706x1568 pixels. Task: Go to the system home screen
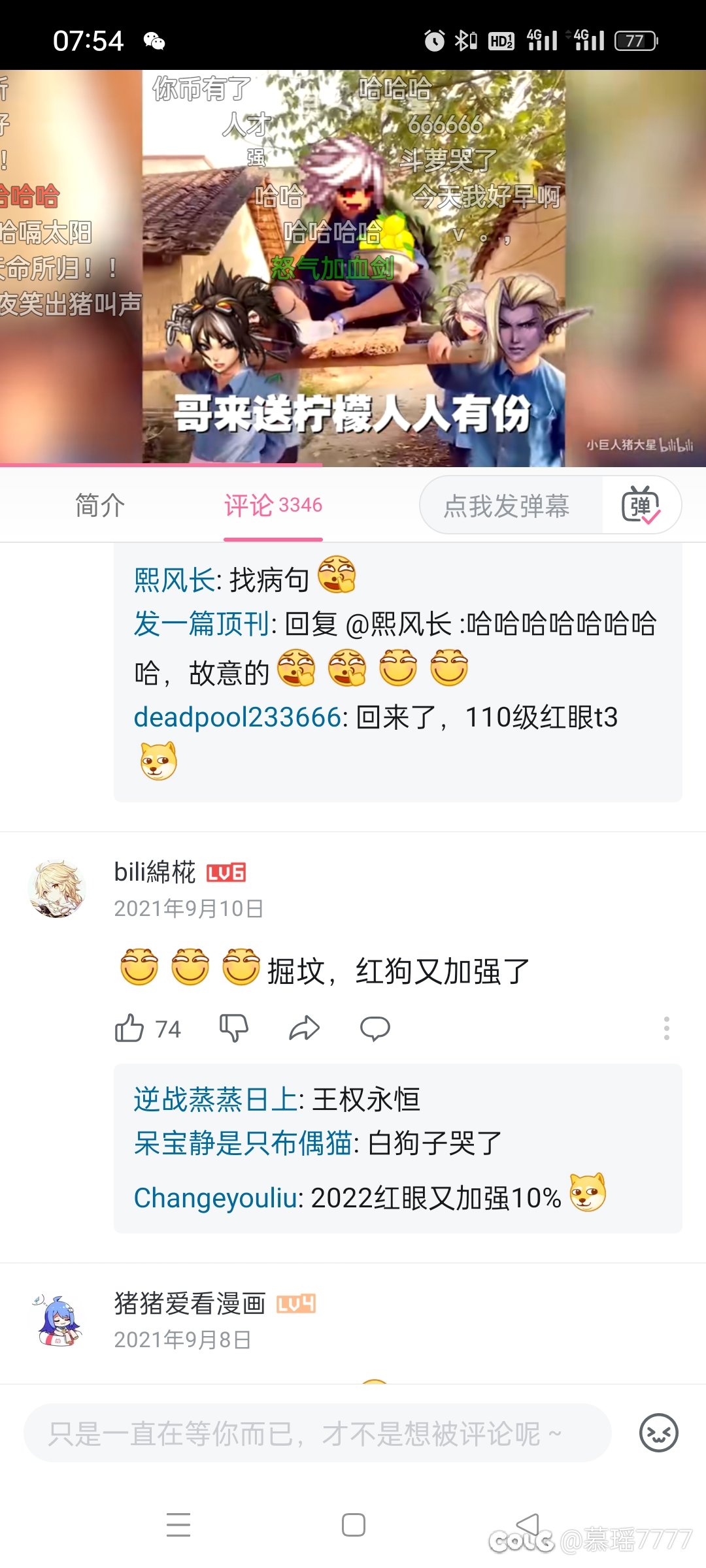pyautogui.click(x=353, y=1525)
